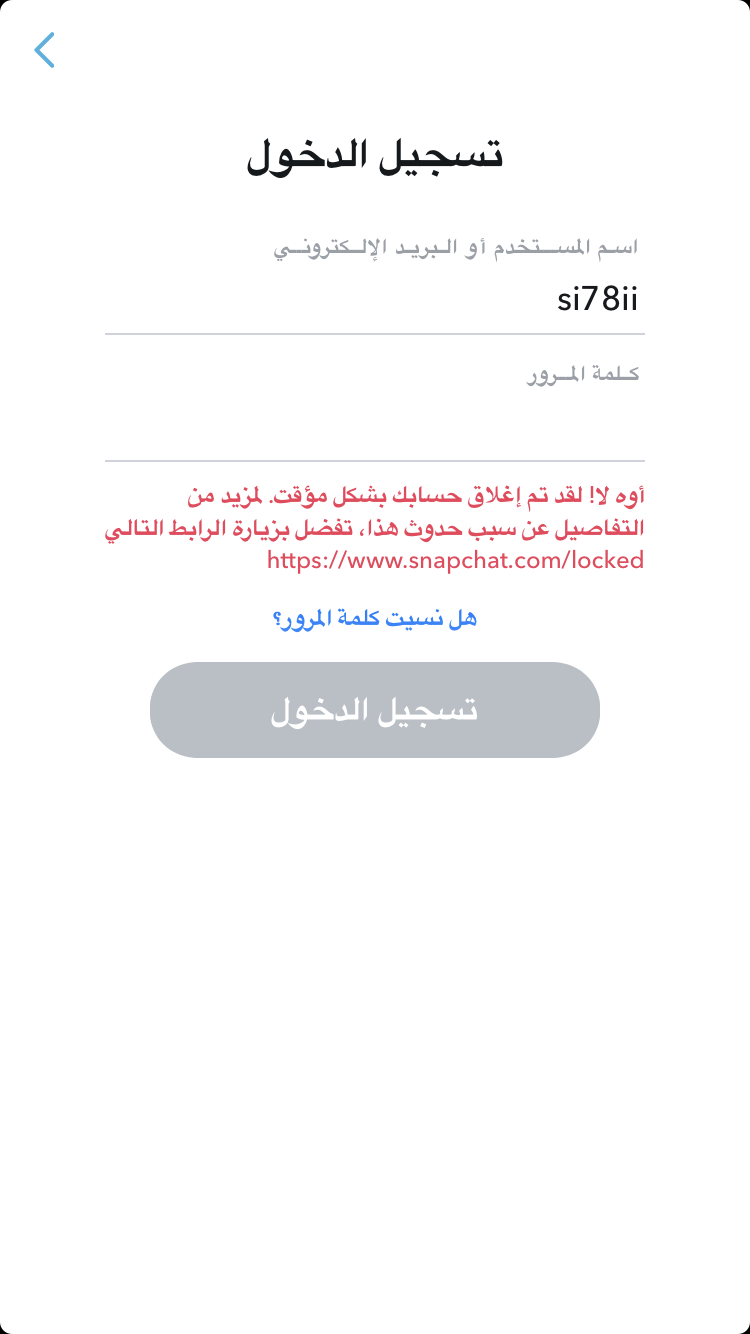
Task: Open the forgot password link (هل نسيت كلمة المرور؟)
Action: (375, 619)
